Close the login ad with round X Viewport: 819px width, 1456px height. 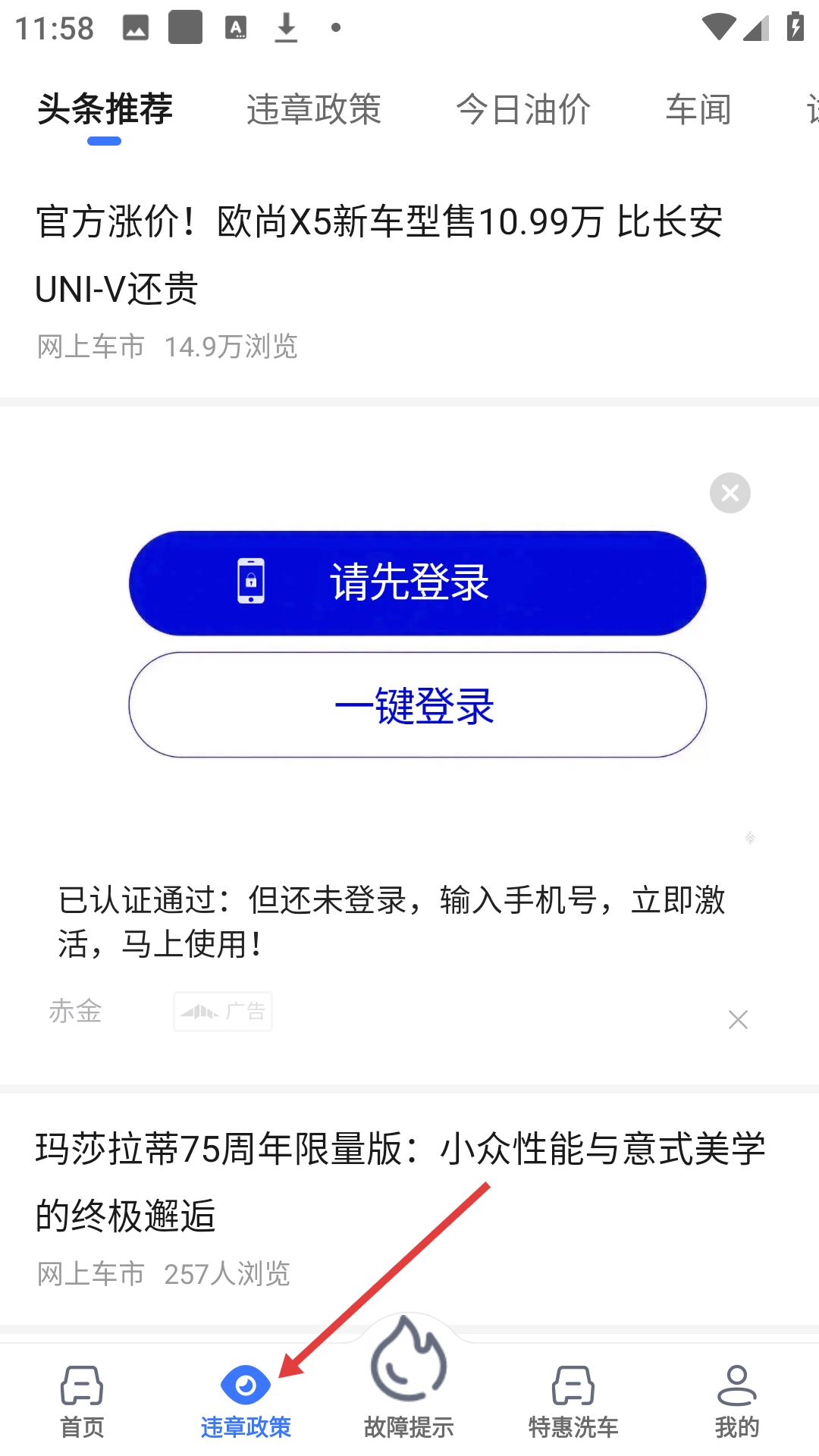click(x=730, y=493)
